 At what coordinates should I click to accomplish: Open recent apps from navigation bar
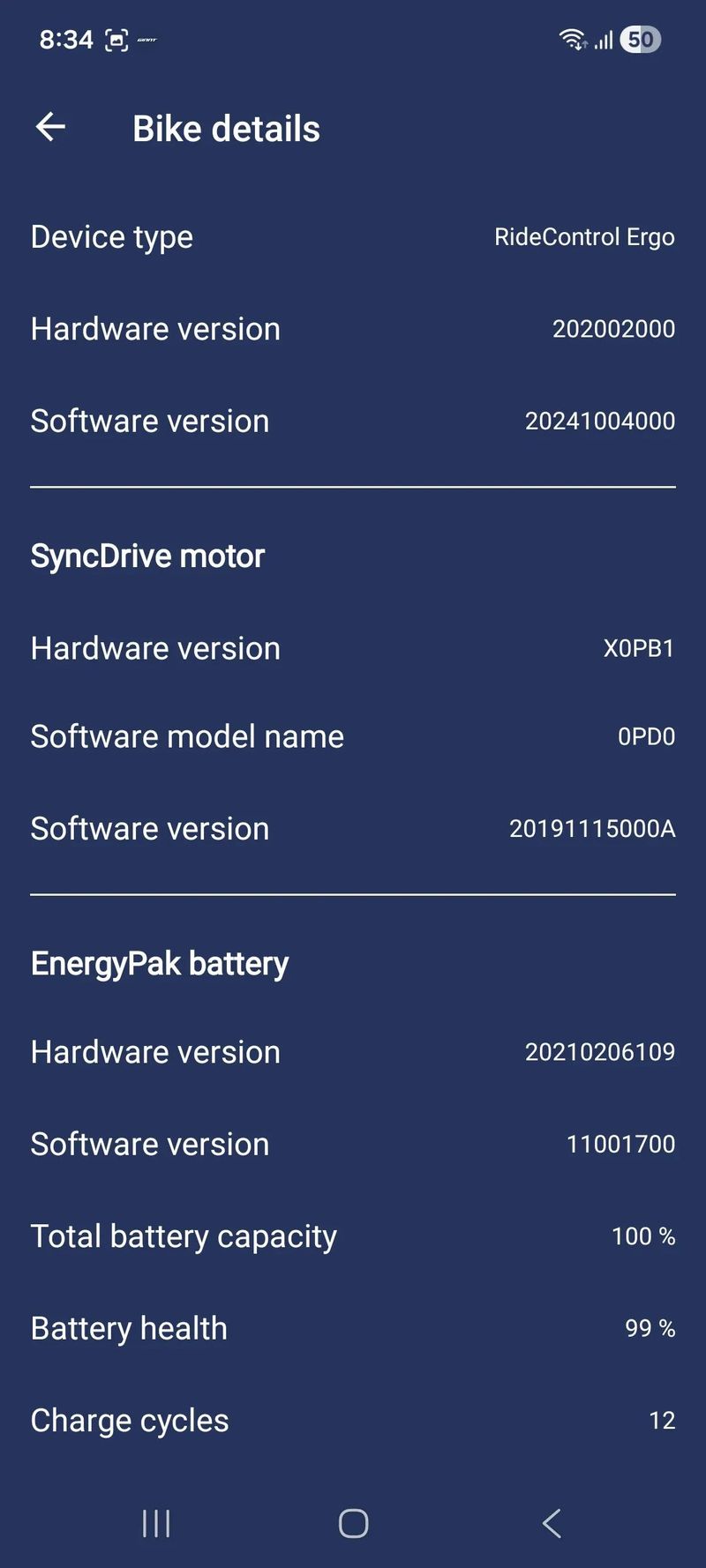click(156, 1523)
